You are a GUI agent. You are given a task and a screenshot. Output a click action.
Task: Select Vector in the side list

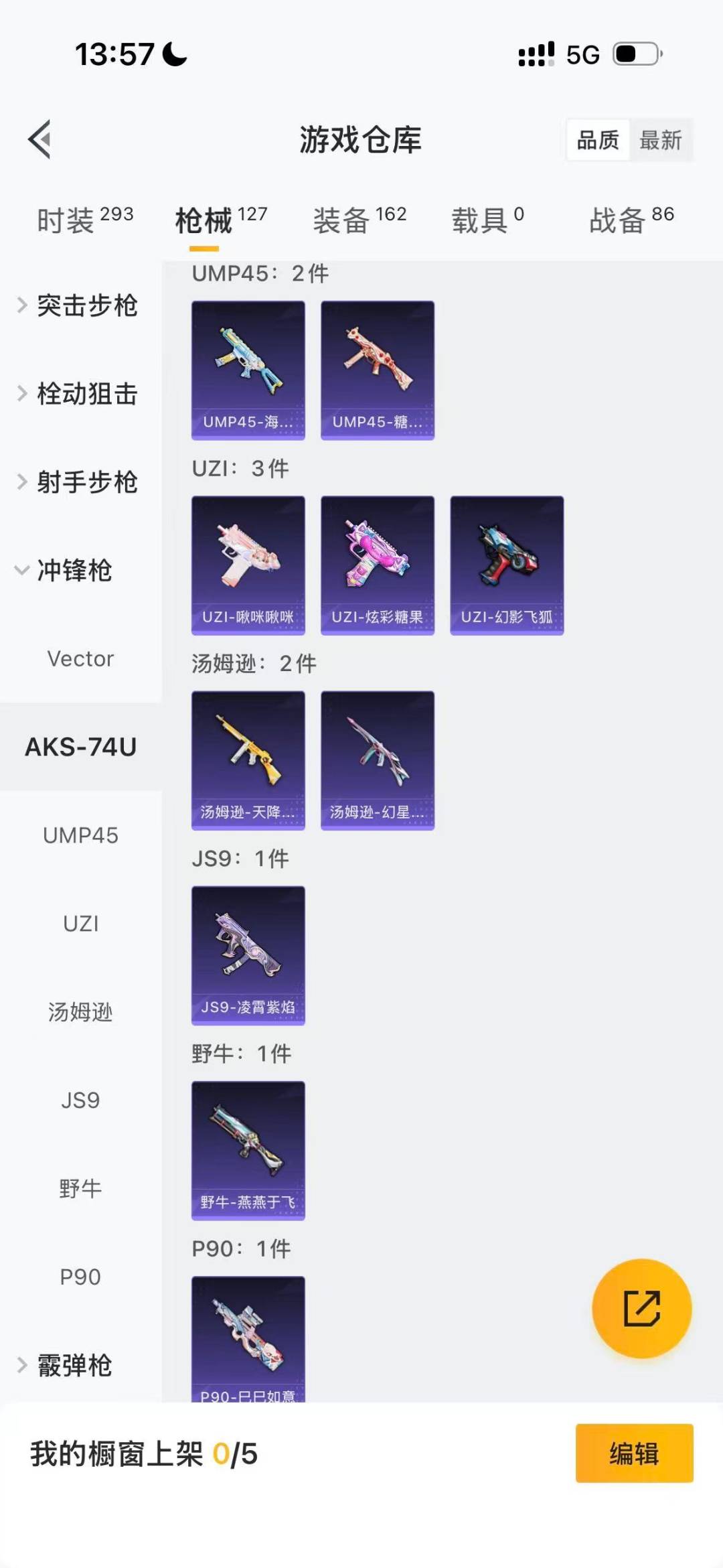(80, 659)
